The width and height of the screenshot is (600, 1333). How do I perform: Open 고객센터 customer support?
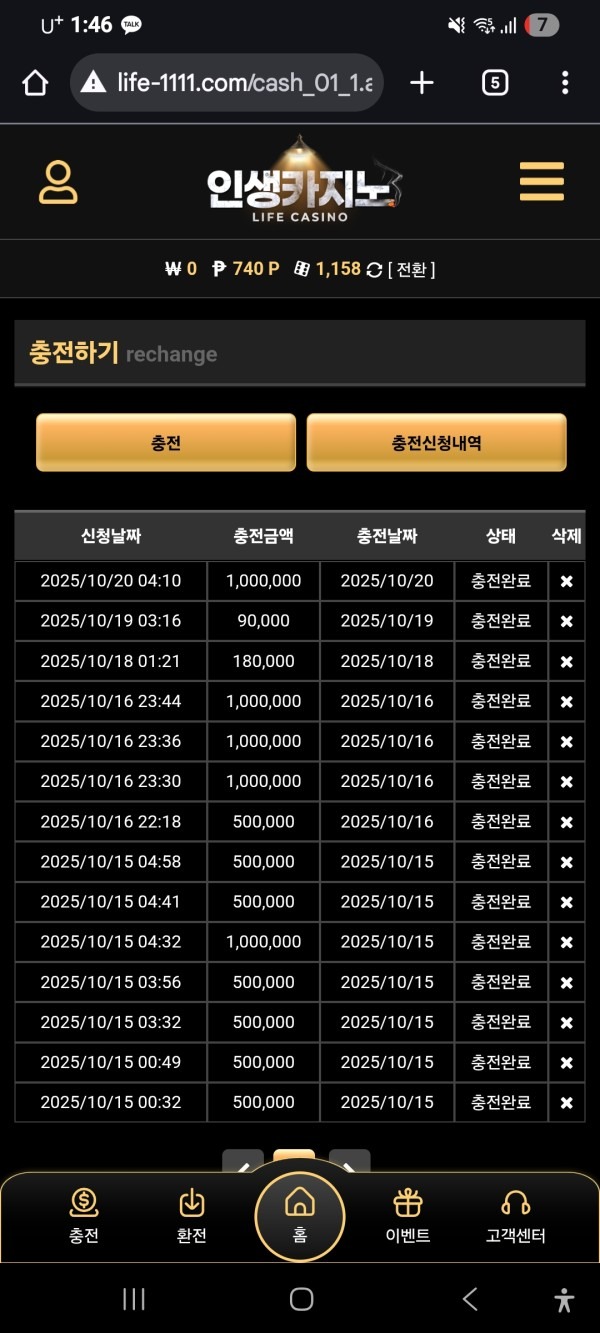click(516, 1215)
